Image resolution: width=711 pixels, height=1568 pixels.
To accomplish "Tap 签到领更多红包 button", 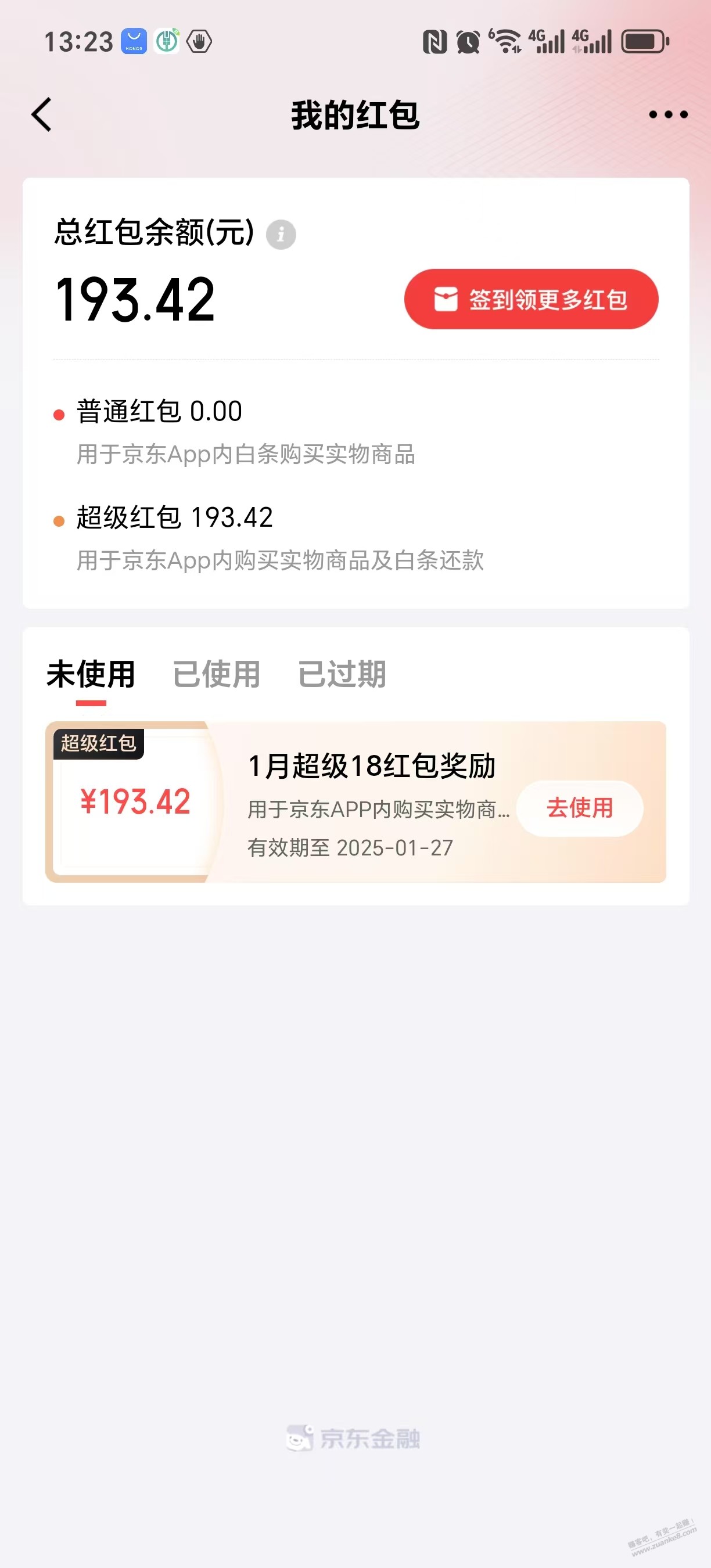I will (x=531, y=299).
